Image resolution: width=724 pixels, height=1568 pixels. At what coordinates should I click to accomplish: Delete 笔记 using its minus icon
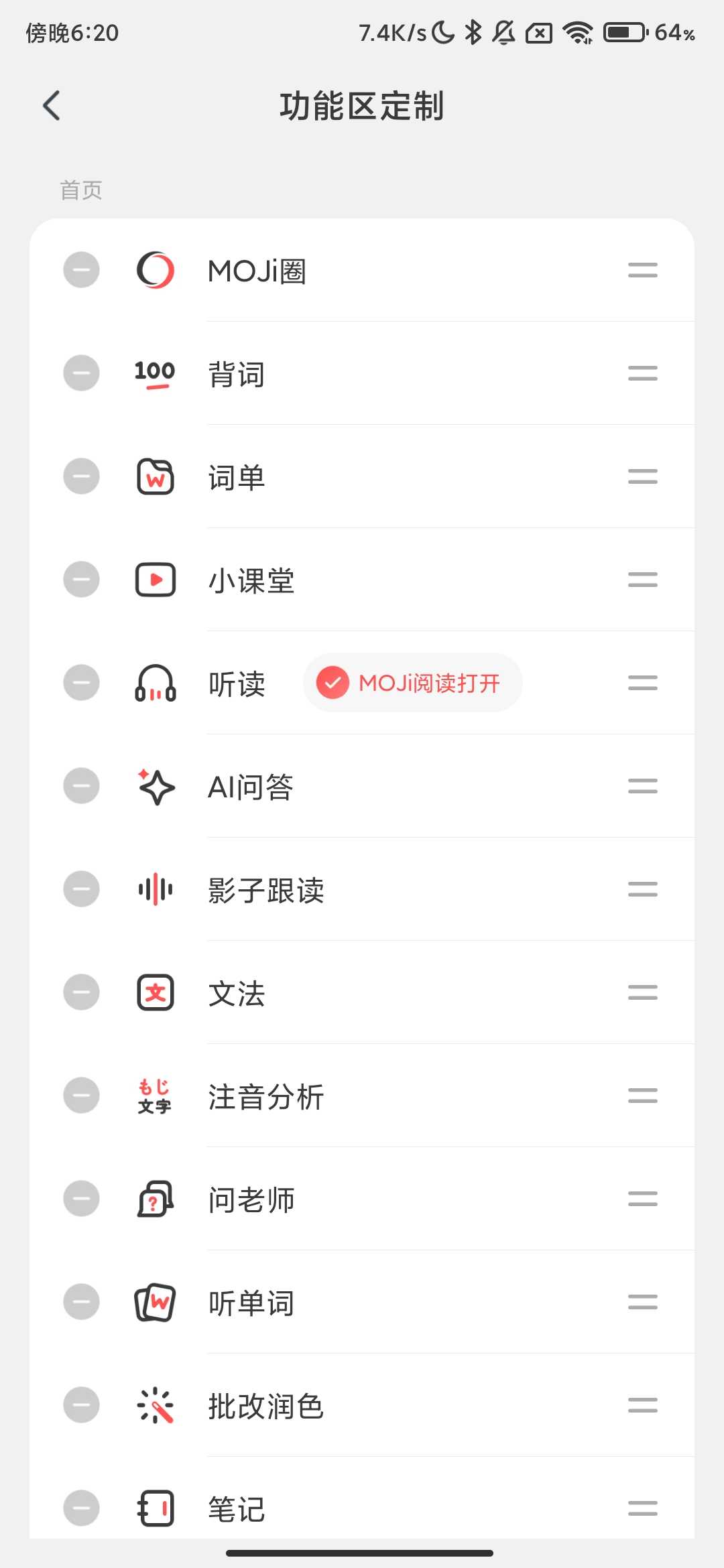point(81,1508)
